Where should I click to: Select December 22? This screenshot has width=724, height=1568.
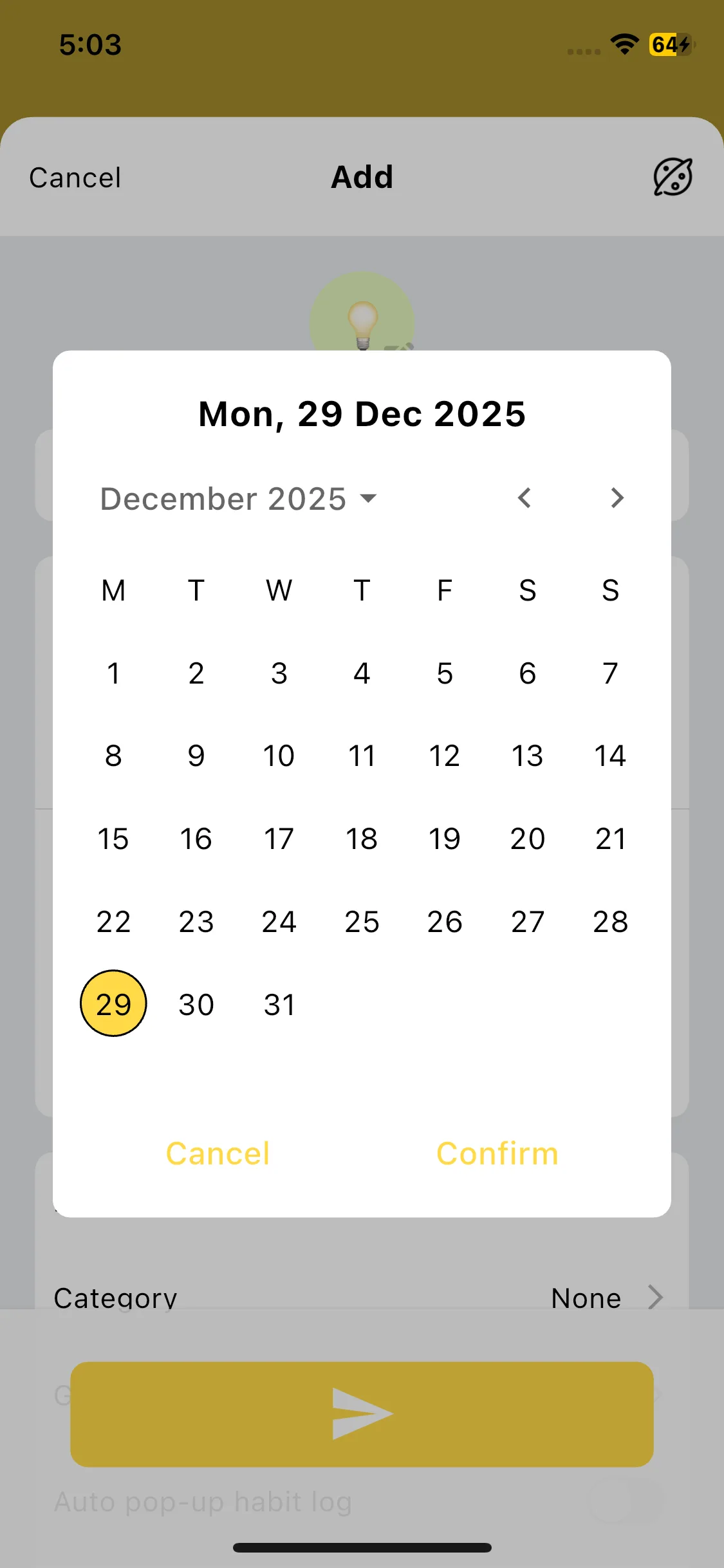click(x=113, y=922)
